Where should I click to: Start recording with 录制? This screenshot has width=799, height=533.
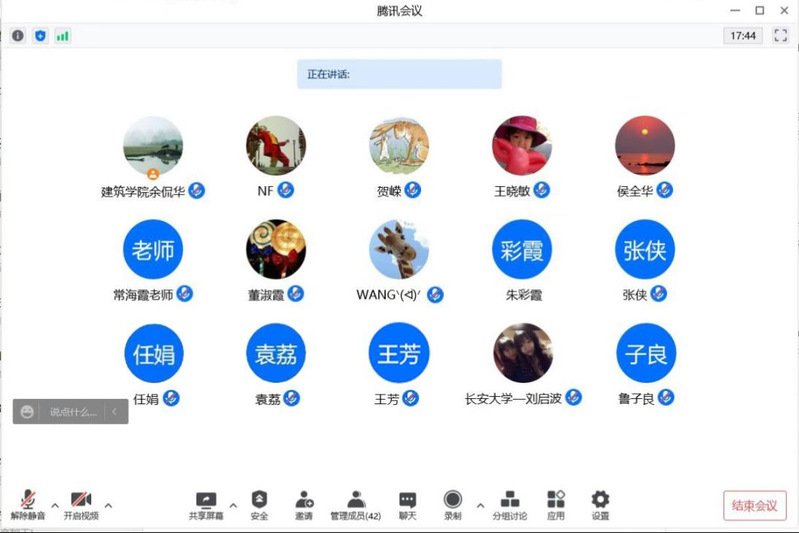pyautogui.click(x=452, y=504)
